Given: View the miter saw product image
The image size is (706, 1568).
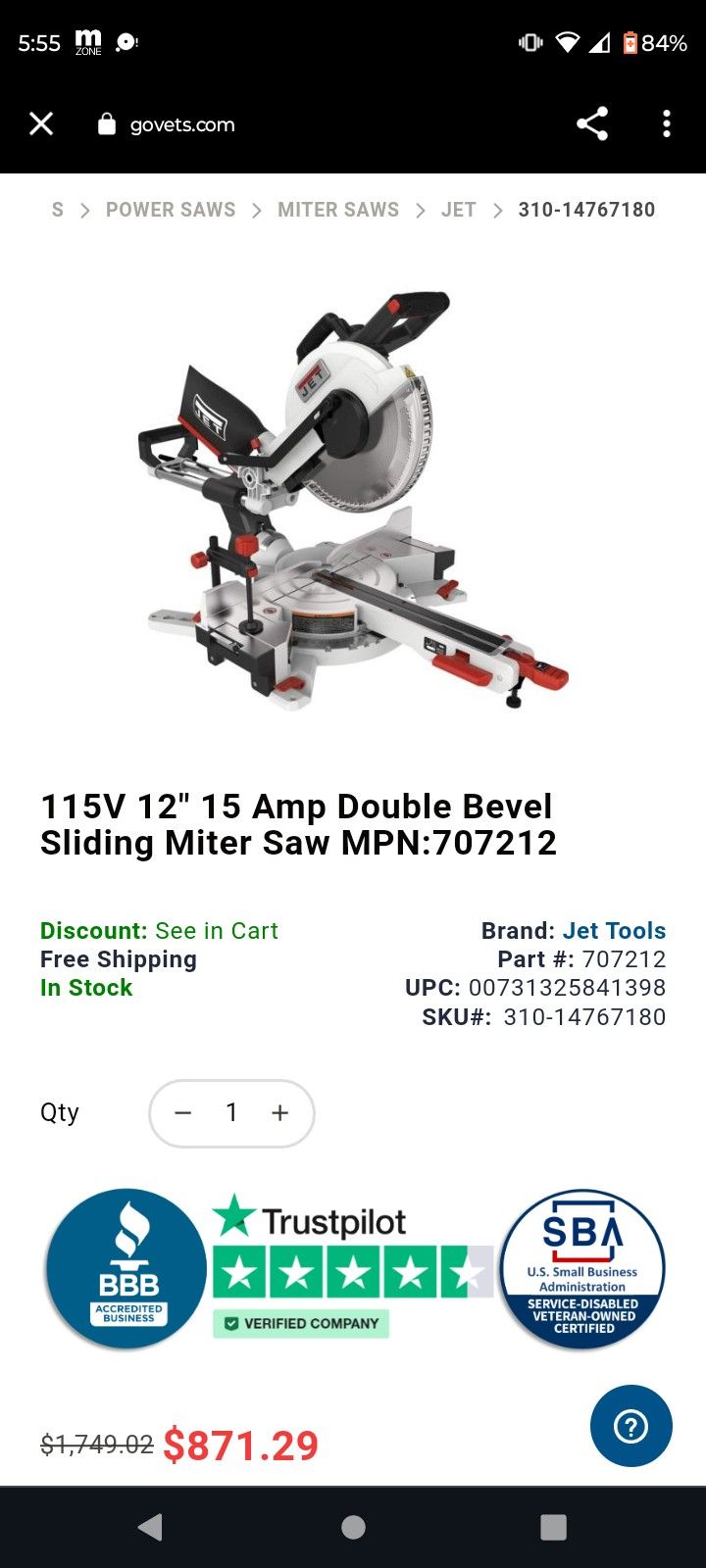Looking at the screenshot, I should (x=353, y=500).
